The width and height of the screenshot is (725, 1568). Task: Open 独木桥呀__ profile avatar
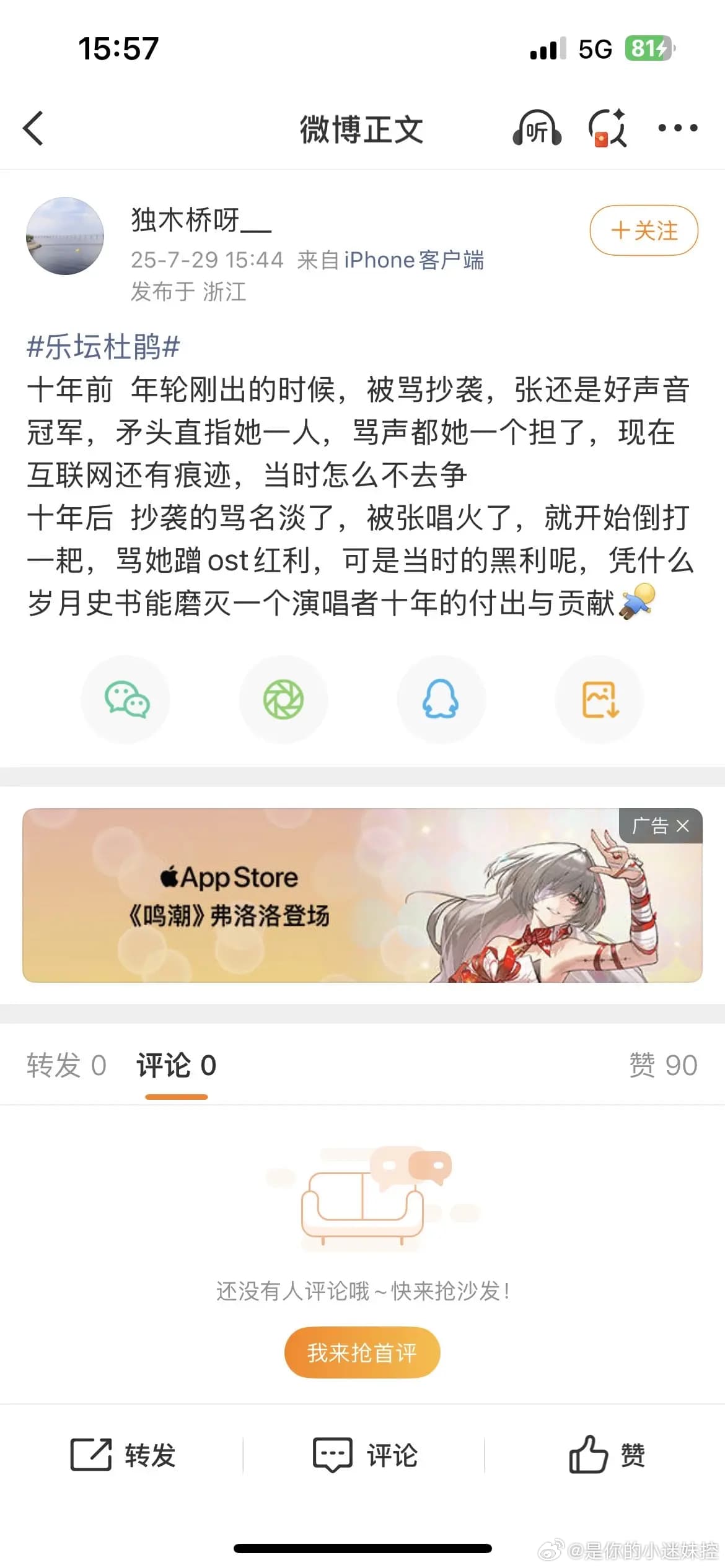pyautogui.click(x=65, y=236)
